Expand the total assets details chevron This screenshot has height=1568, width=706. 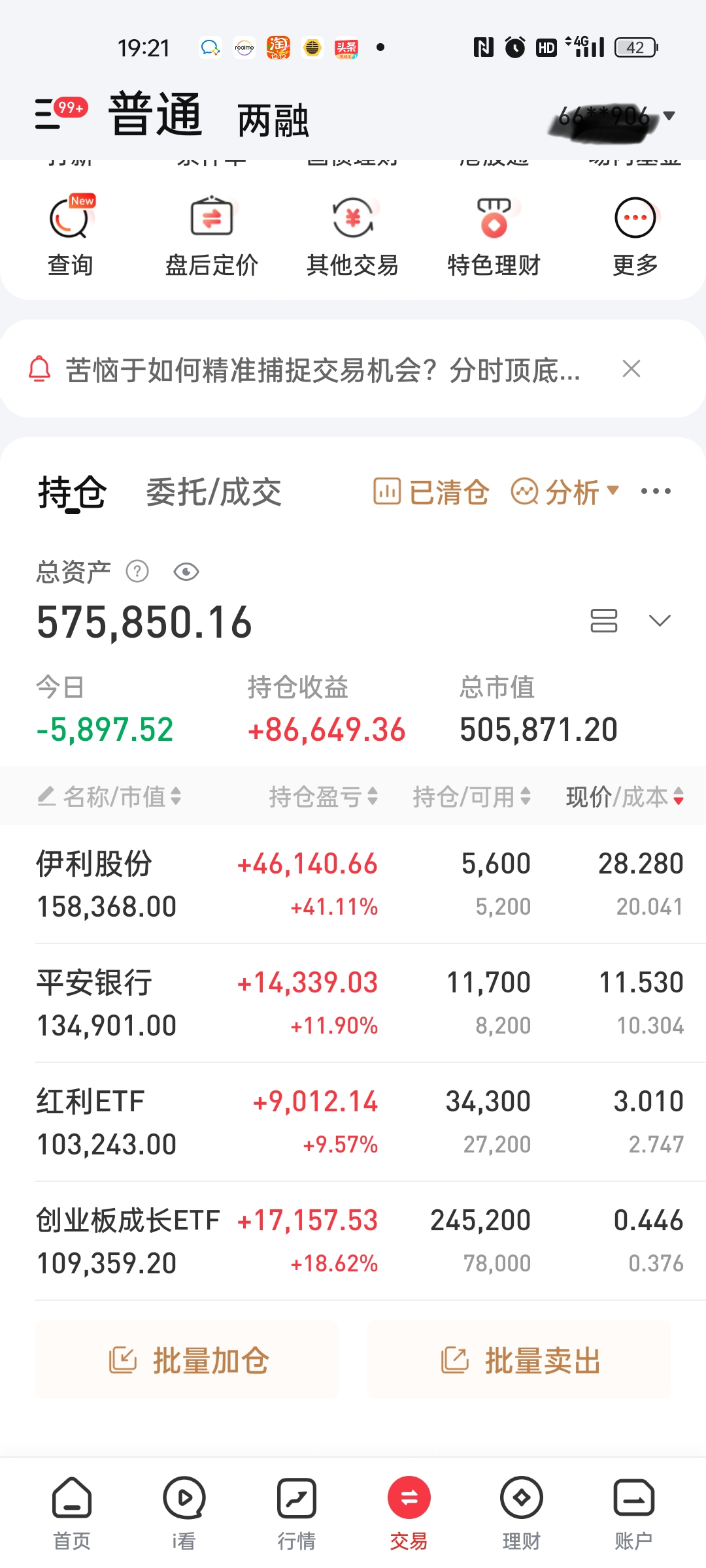660,621
